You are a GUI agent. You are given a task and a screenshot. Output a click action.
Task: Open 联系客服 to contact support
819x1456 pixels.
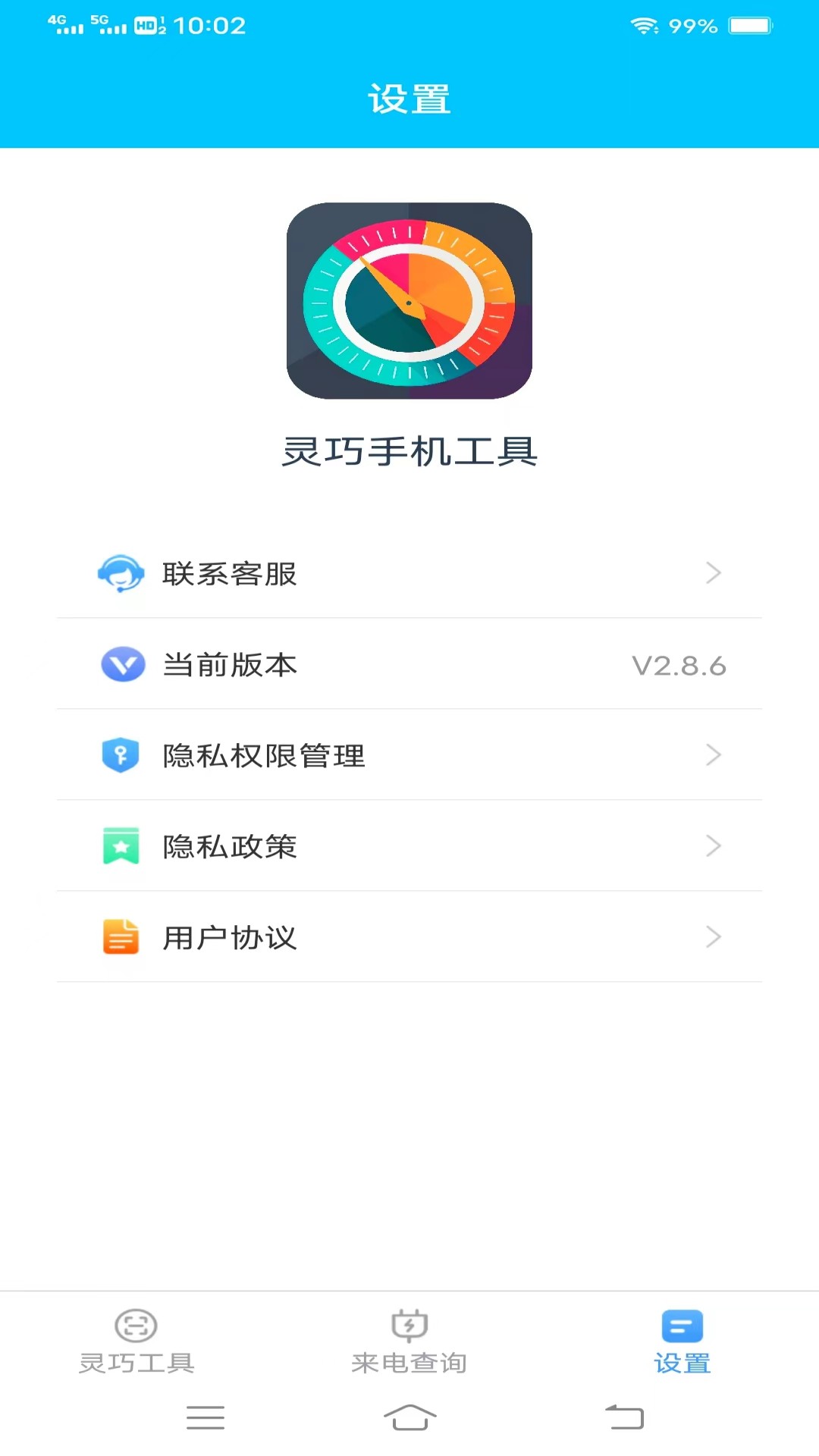409,573
